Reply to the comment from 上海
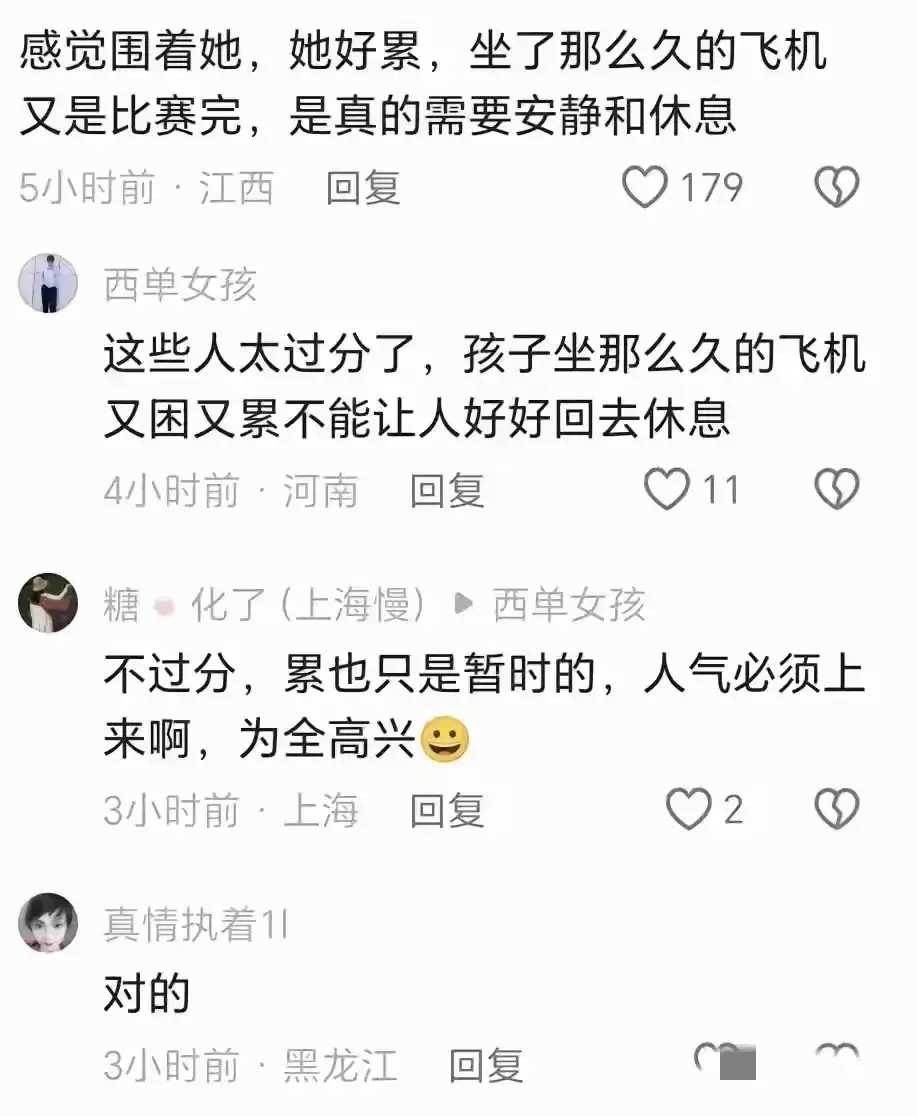The width and height of the screenshot is (918, 1116). tap(447, 809)
